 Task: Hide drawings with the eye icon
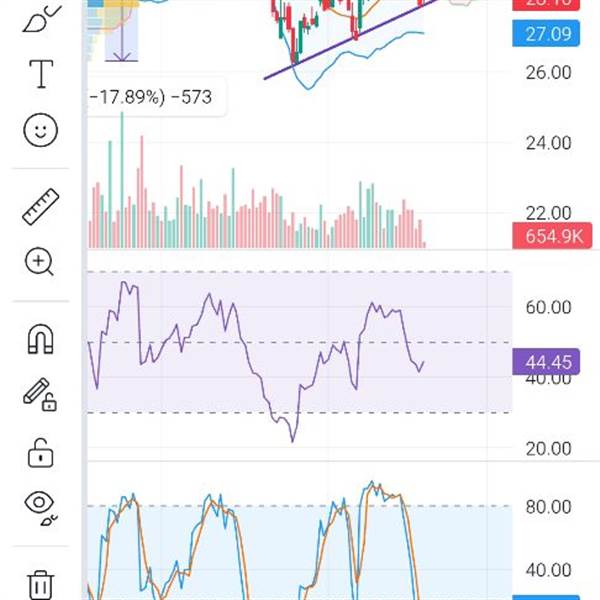point(40,507)
